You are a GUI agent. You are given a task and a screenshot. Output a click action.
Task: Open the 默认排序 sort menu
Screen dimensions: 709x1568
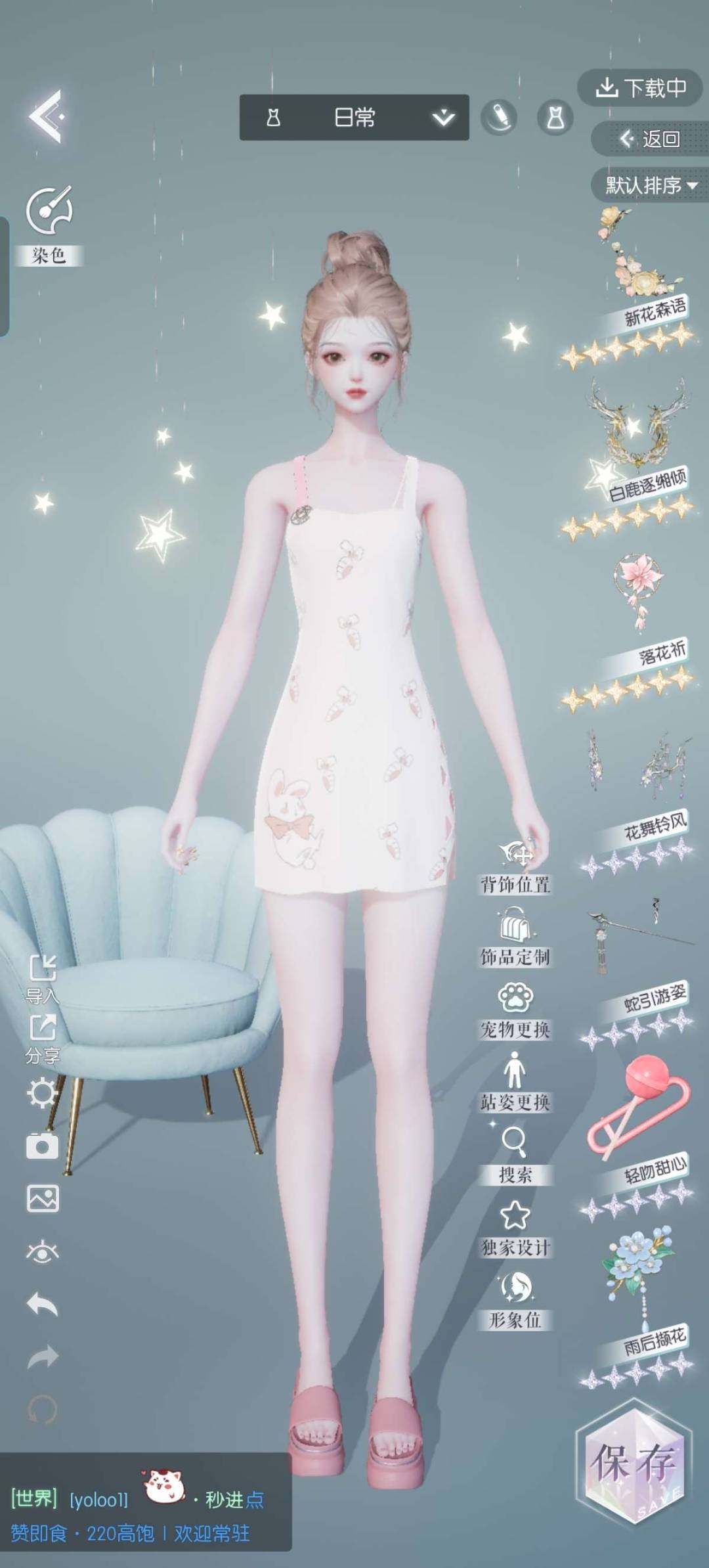[x=650, y=185]
